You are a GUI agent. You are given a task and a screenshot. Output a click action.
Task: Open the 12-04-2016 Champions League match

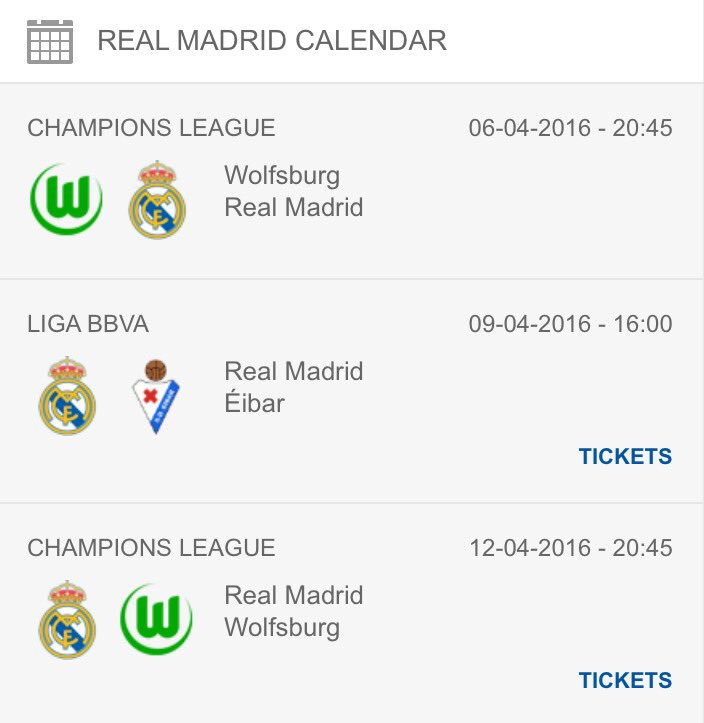point(293,611)
